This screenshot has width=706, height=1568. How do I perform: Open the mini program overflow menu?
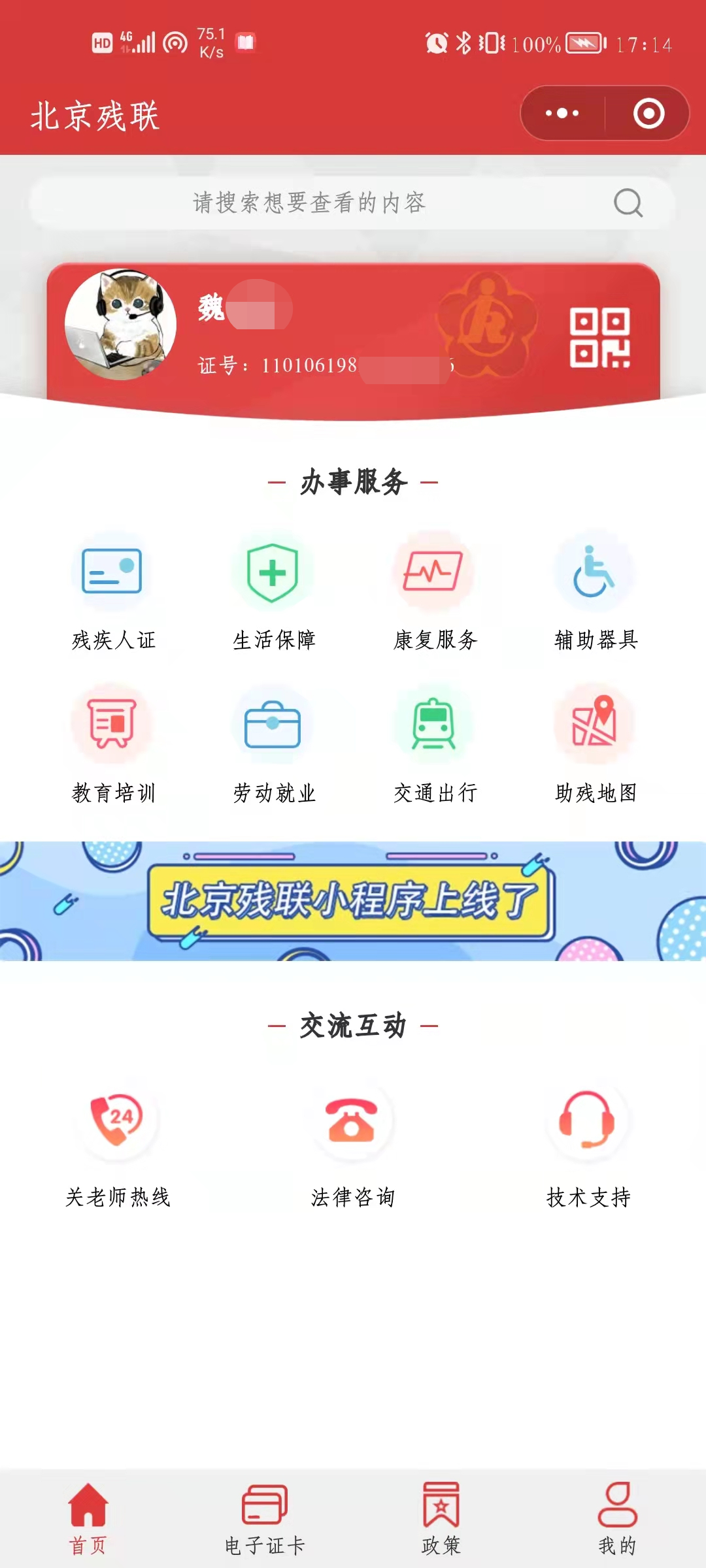click(x=562, y=113)
